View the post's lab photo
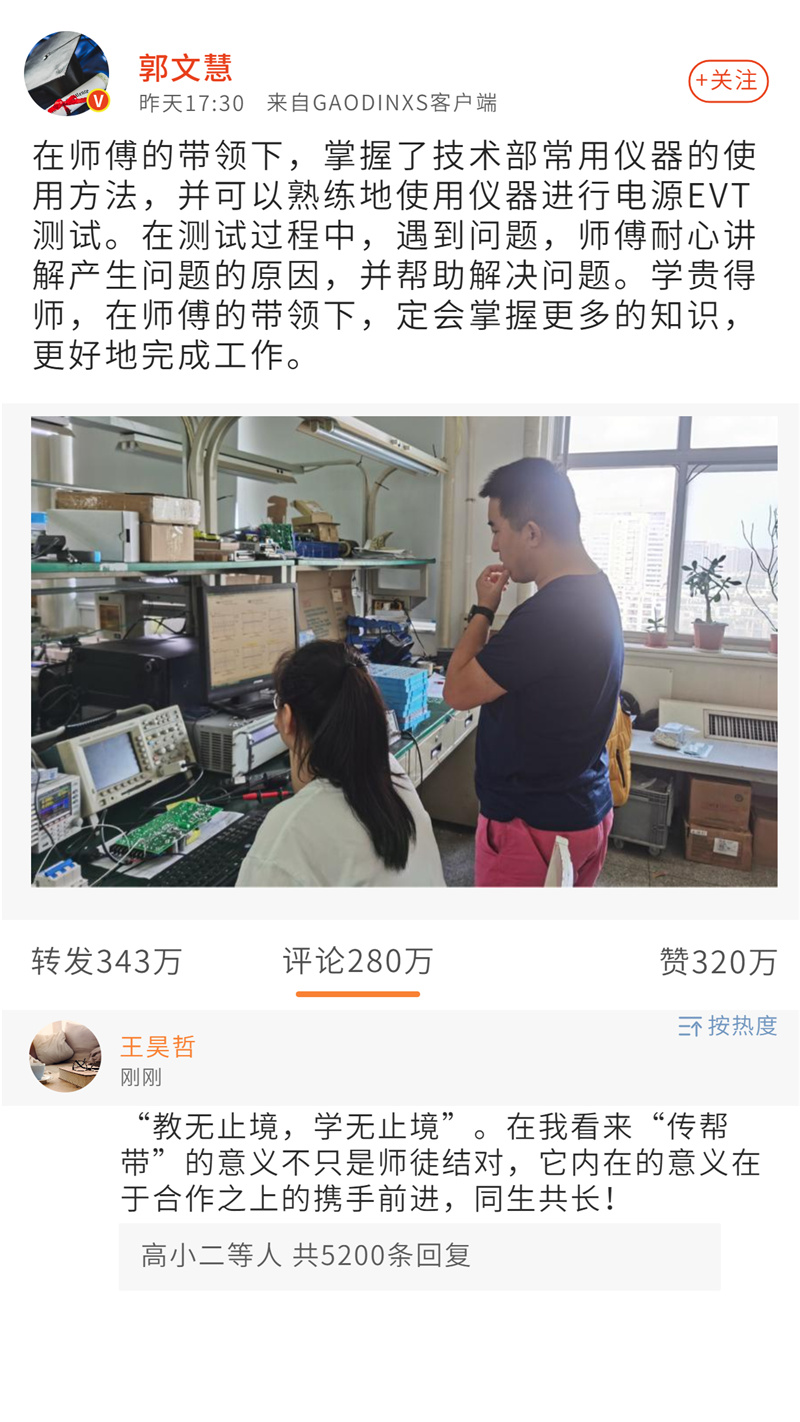Screen dimensions: 800x1422 click(x=404, y=651)
